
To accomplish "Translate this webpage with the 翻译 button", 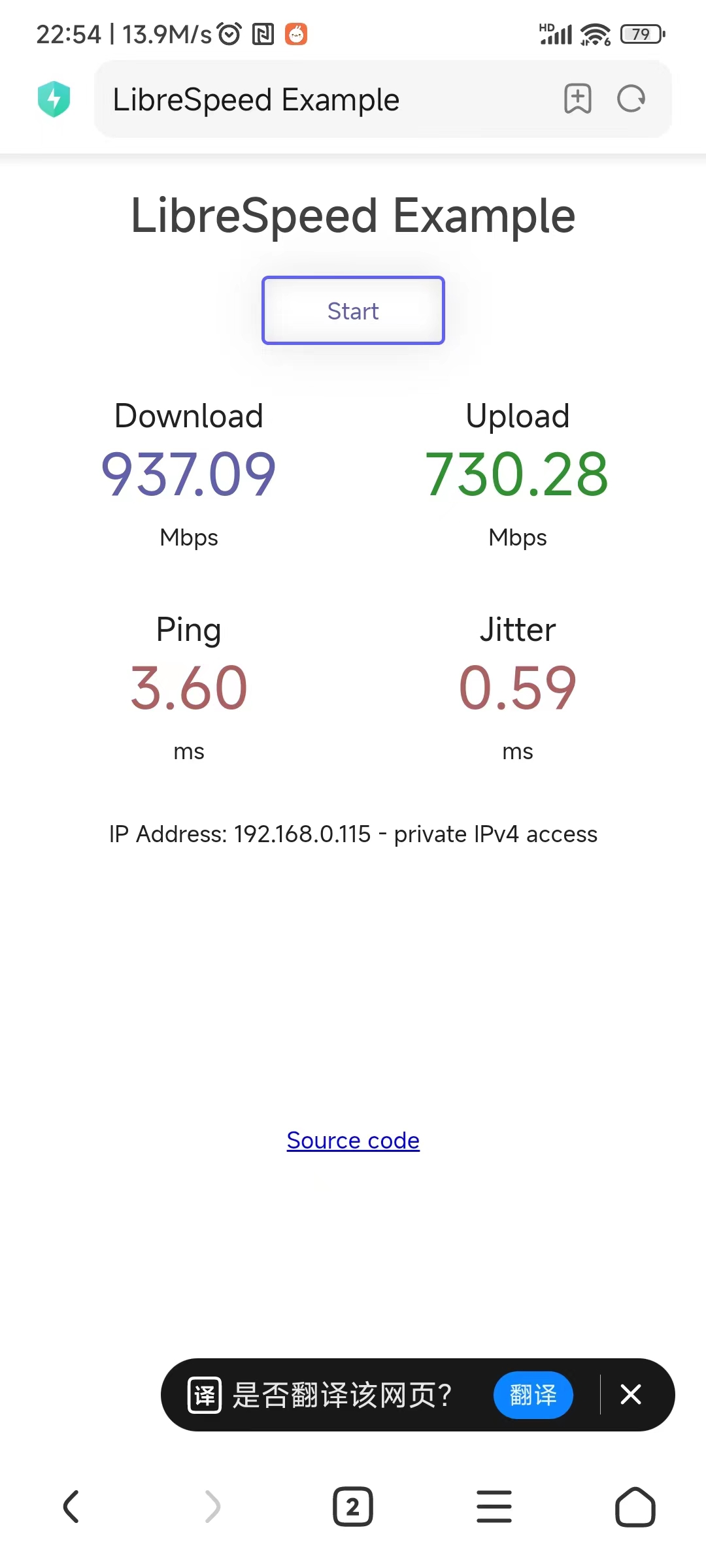I will (x=533, y=1395).
